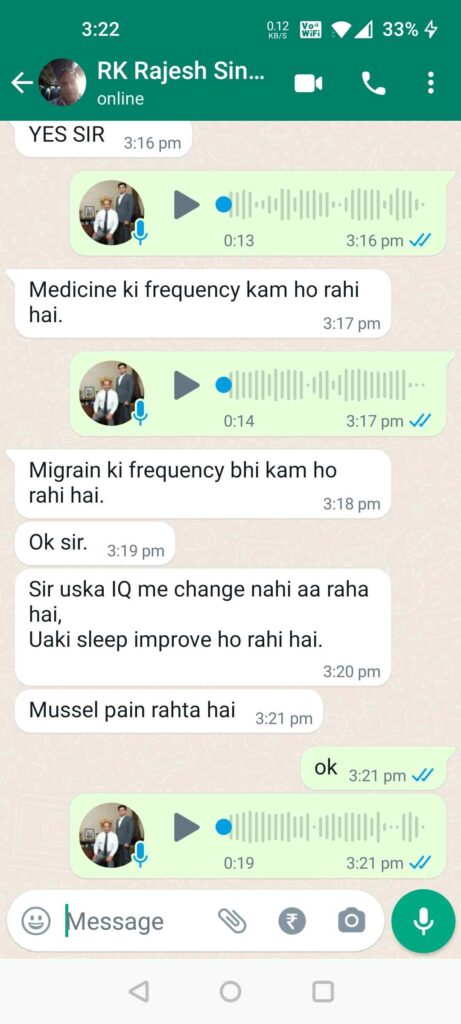Play the 0:14 voice message

(x=187, y=385)
